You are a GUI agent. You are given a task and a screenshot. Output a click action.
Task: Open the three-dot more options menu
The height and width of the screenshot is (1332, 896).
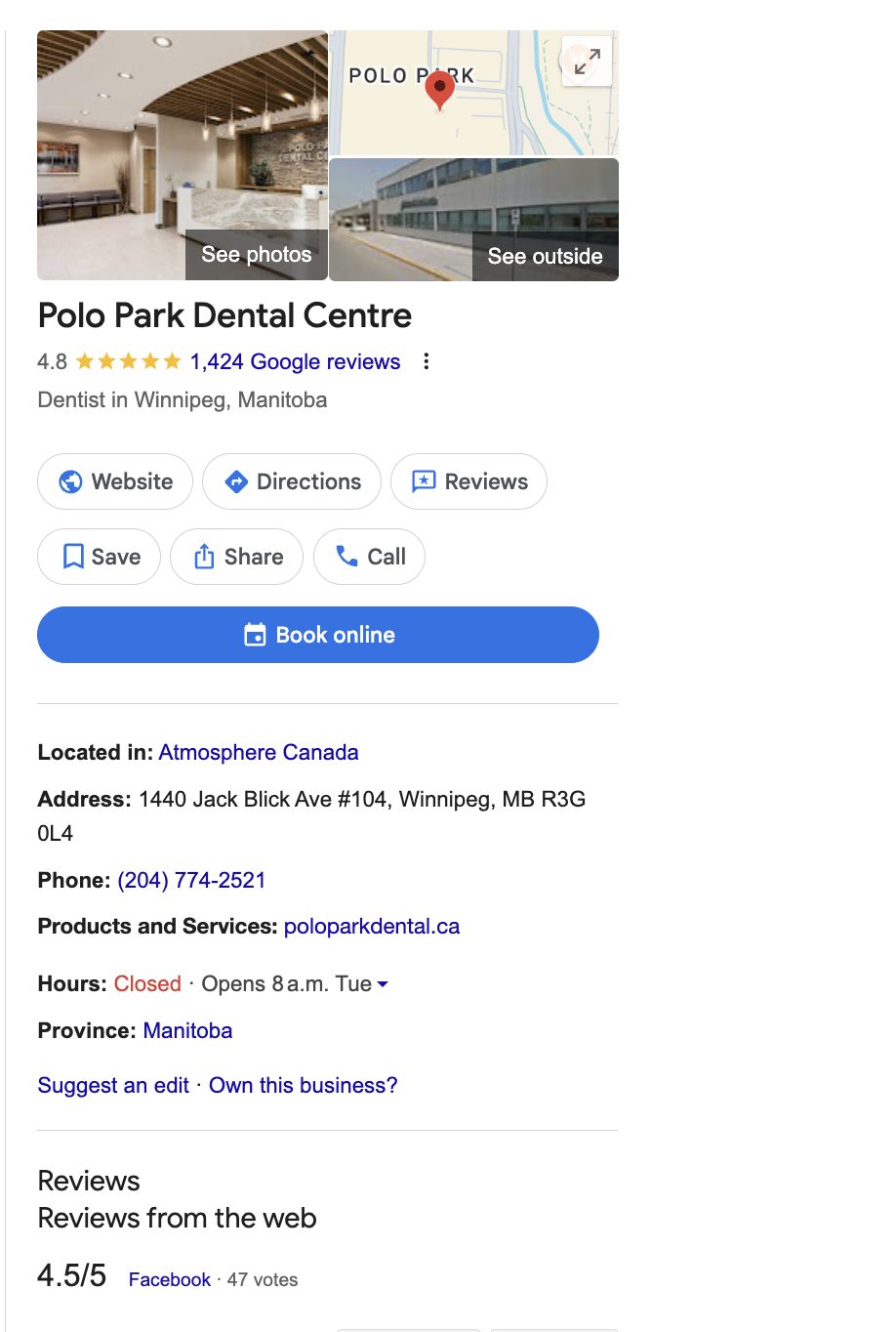[x=426, y=362]
